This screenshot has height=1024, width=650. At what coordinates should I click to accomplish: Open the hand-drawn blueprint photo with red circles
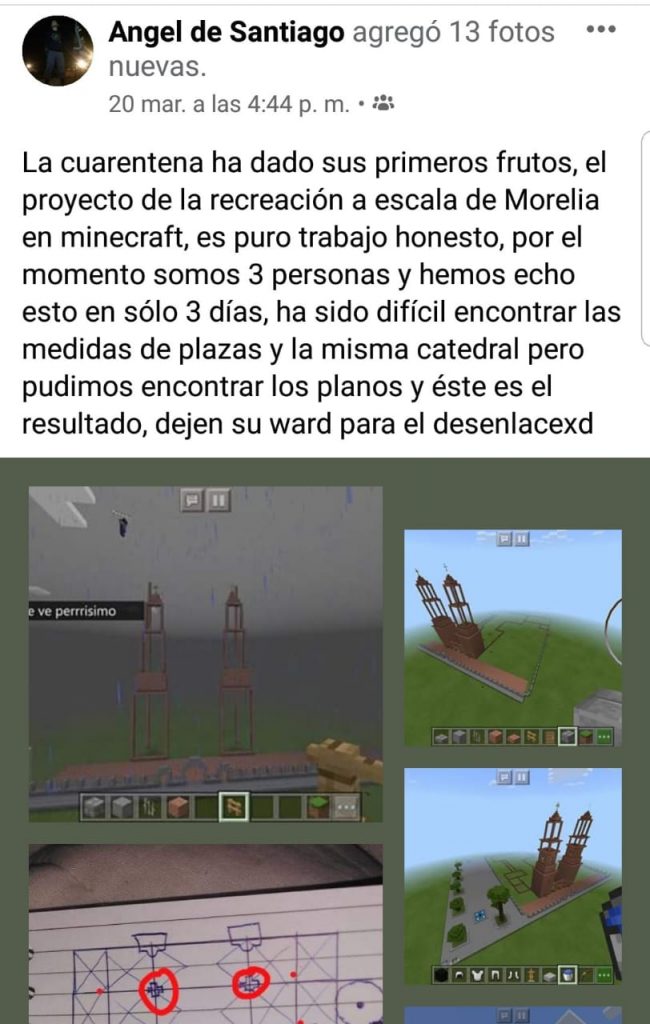(x=205, y=932)
